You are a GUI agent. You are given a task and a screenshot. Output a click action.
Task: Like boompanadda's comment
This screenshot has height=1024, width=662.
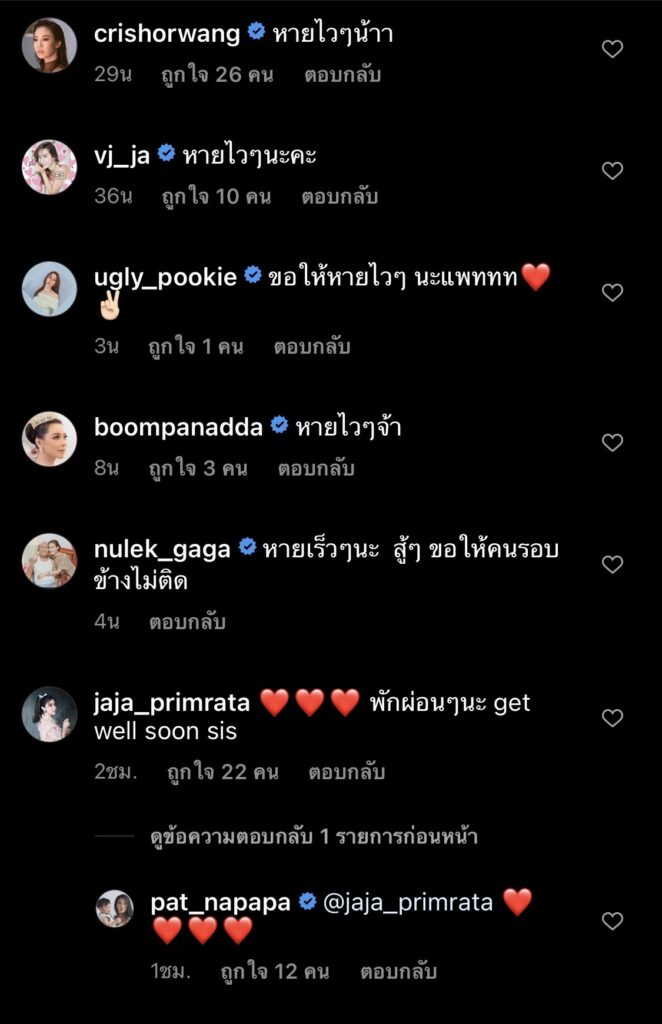pyautogui.click(x=612, y=443)
